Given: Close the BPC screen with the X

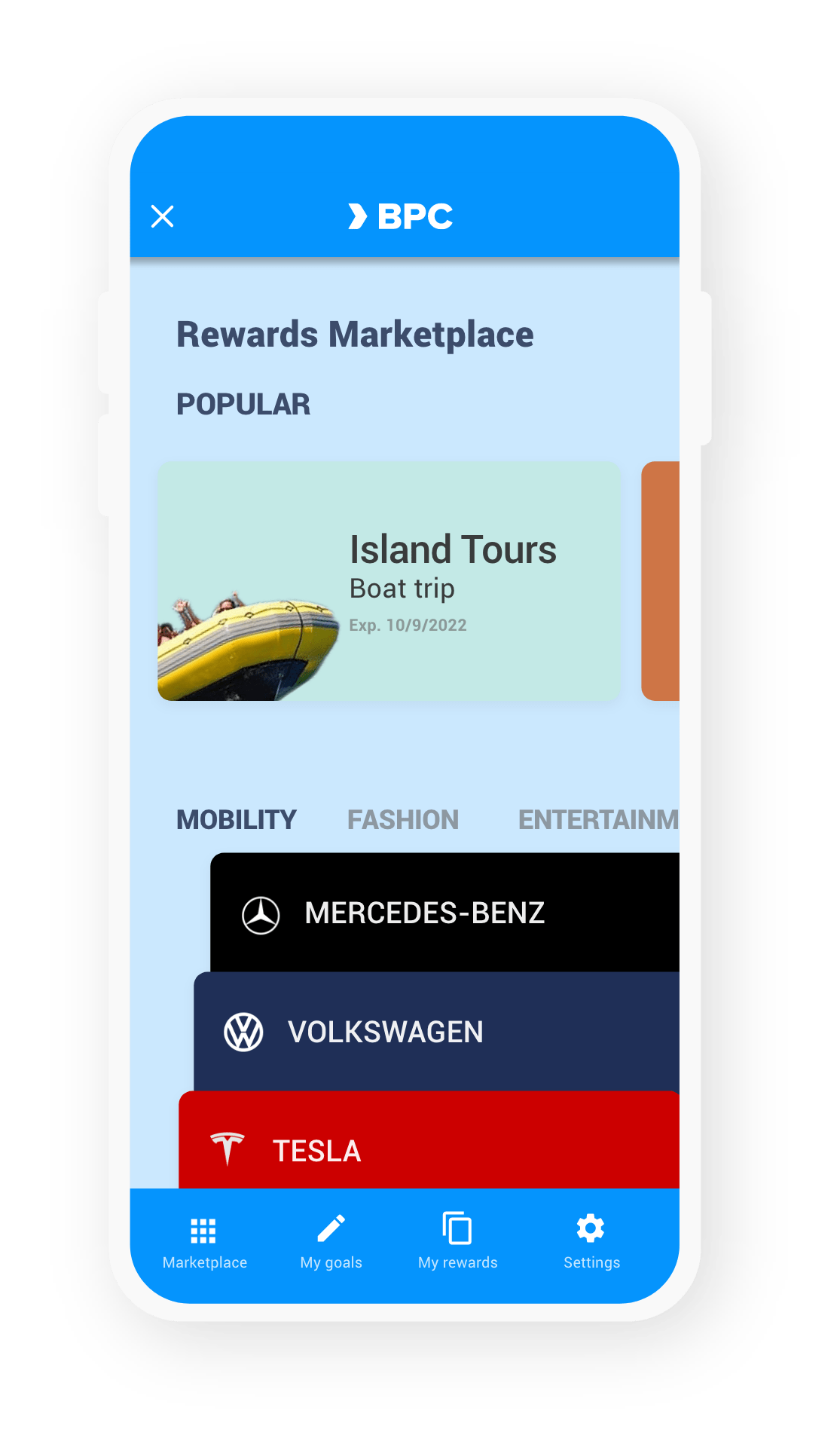Looking at the screenshot, I should coord(163,216).
